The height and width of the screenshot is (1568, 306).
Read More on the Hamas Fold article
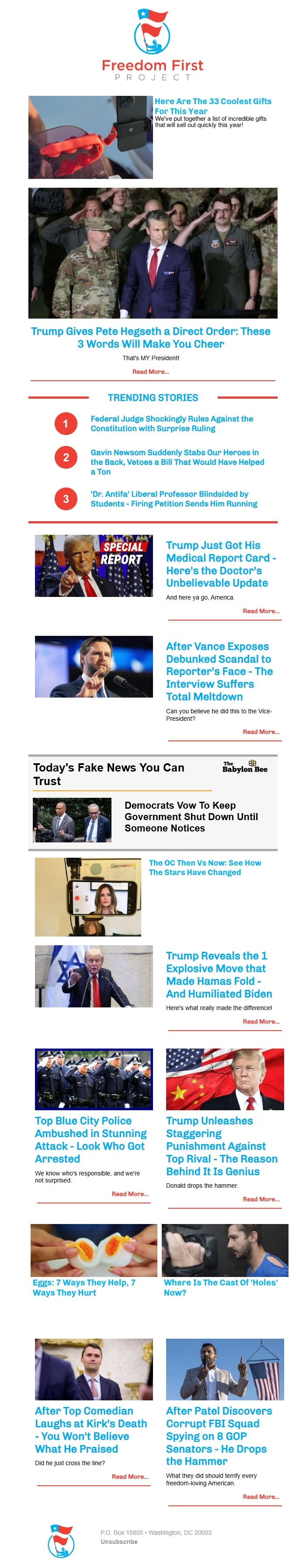coord(261,1021)
